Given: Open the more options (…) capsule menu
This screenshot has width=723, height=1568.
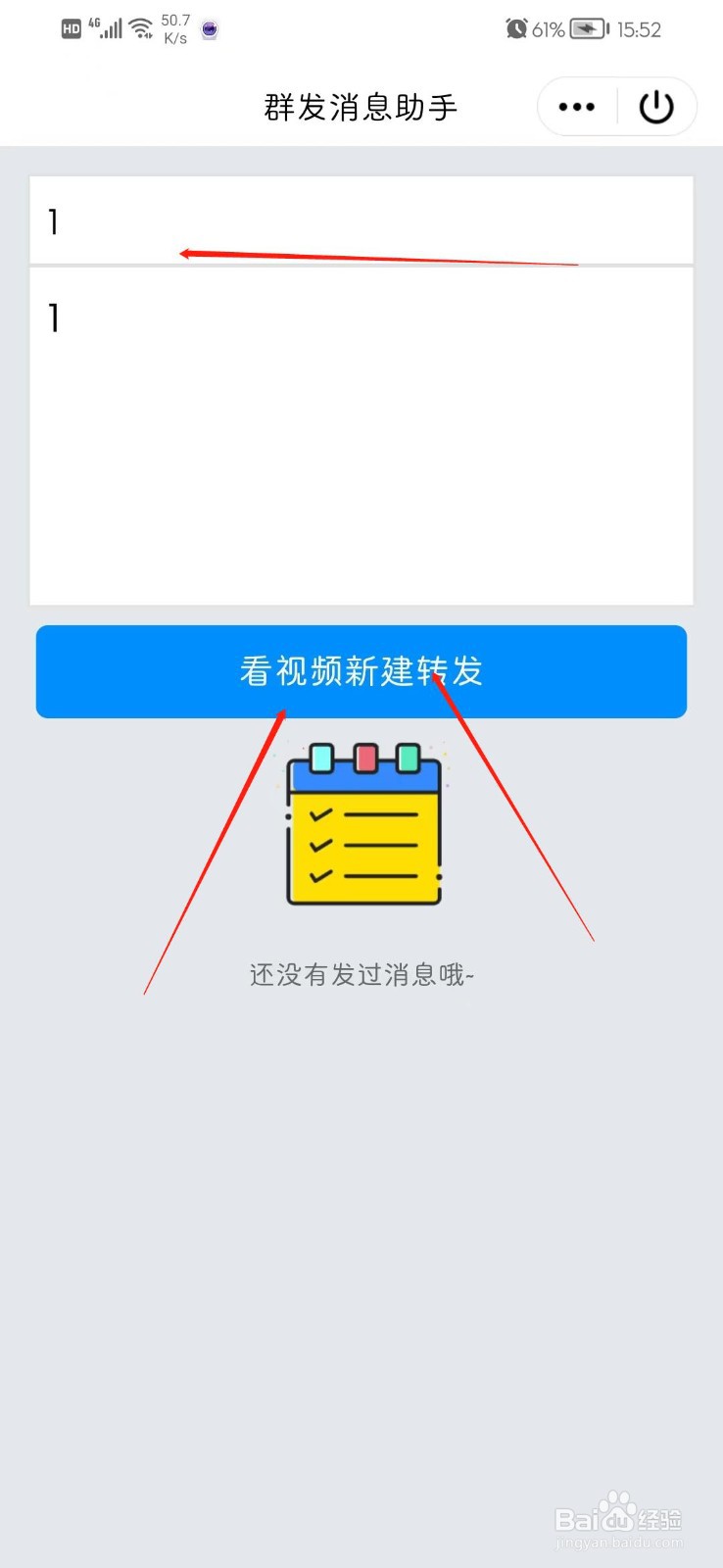Looking at the screenshot, I should (x=576, y=107).
